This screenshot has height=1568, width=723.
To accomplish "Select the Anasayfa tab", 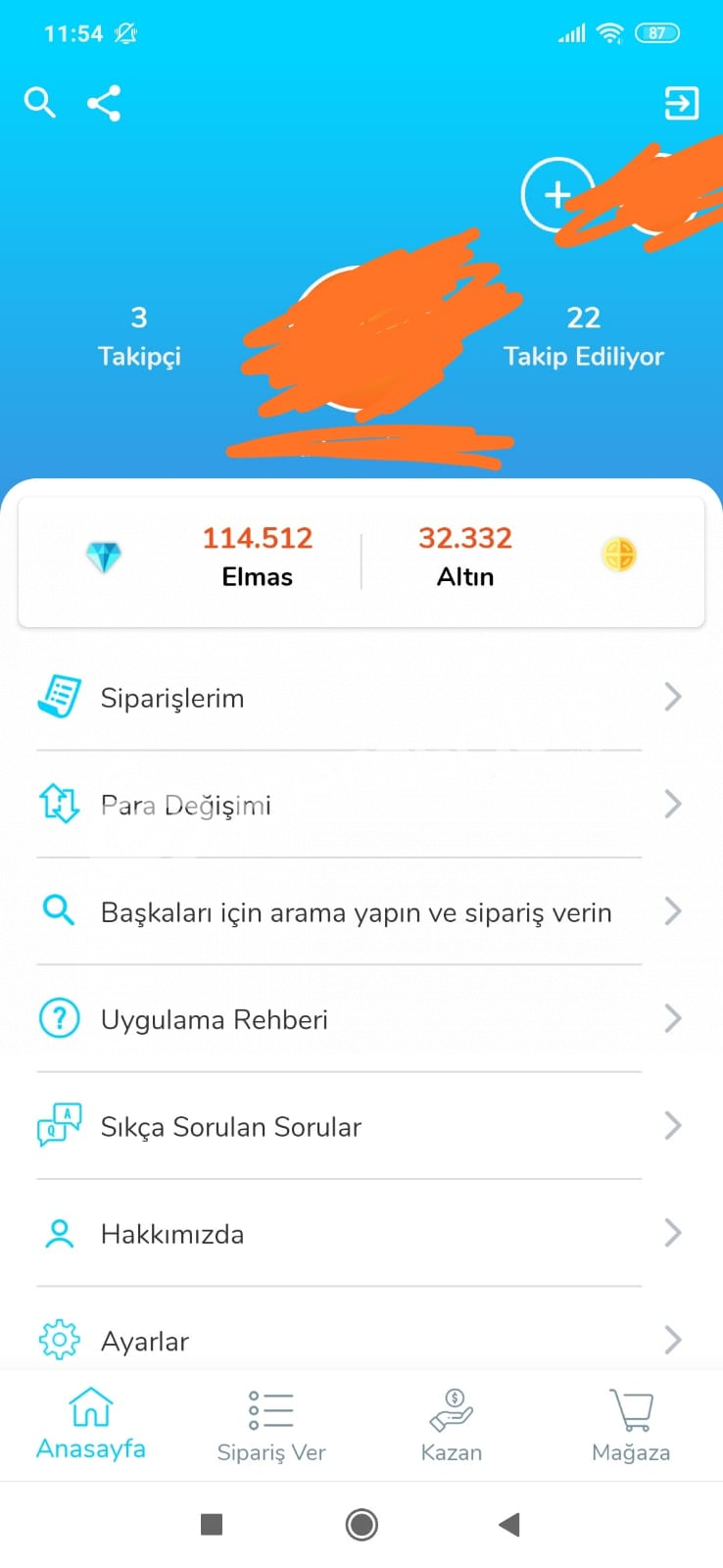I will pyautogui.click(x=91, y=1426).
